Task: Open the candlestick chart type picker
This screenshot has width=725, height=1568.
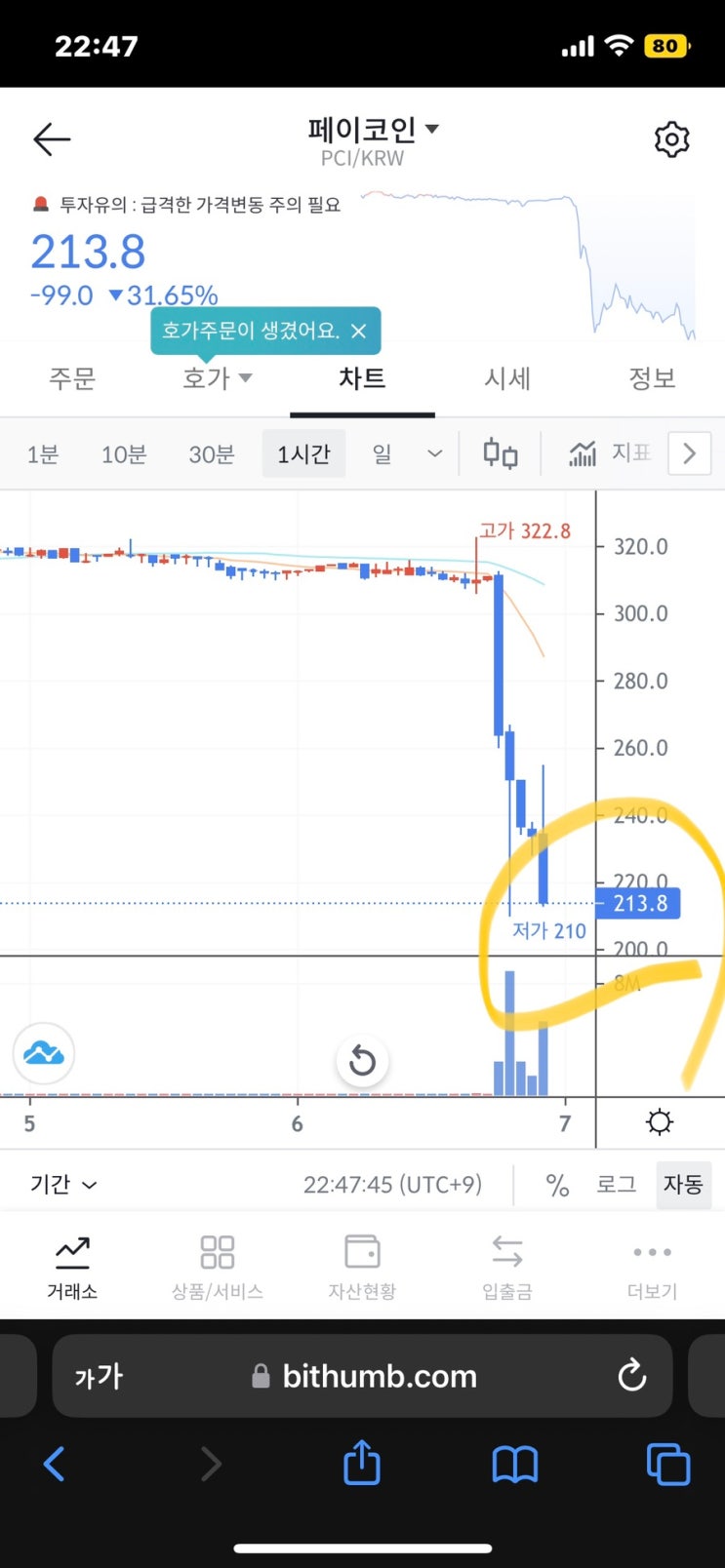Action: 501,454
